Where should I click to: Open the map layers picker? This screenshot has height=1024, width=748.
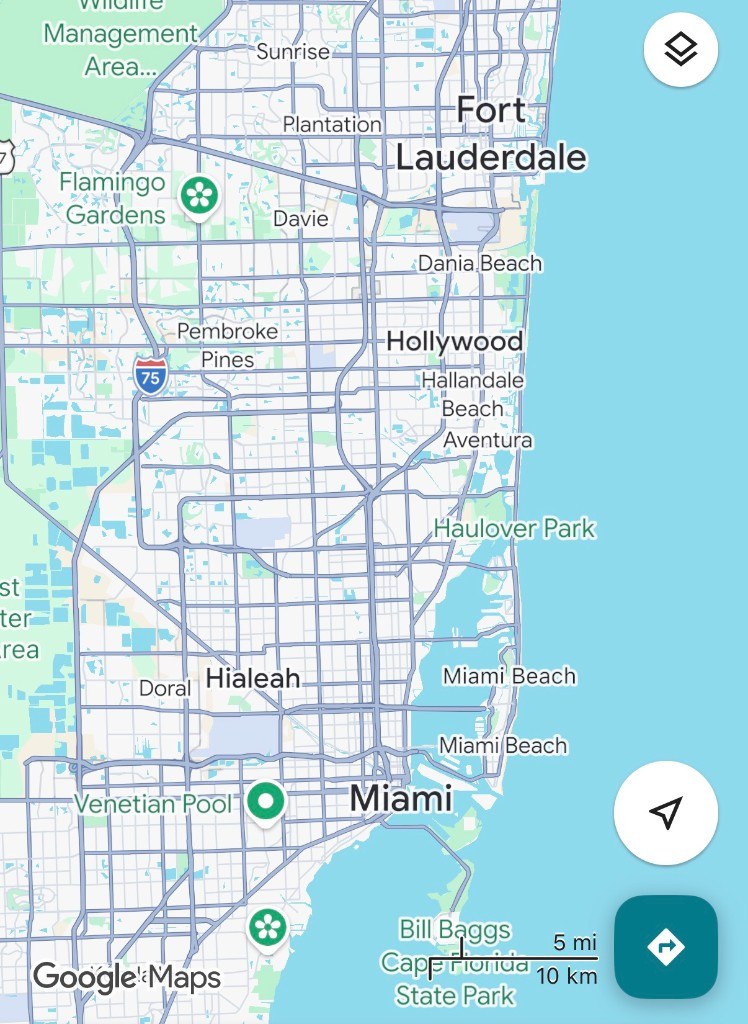(x=680, y=50)
